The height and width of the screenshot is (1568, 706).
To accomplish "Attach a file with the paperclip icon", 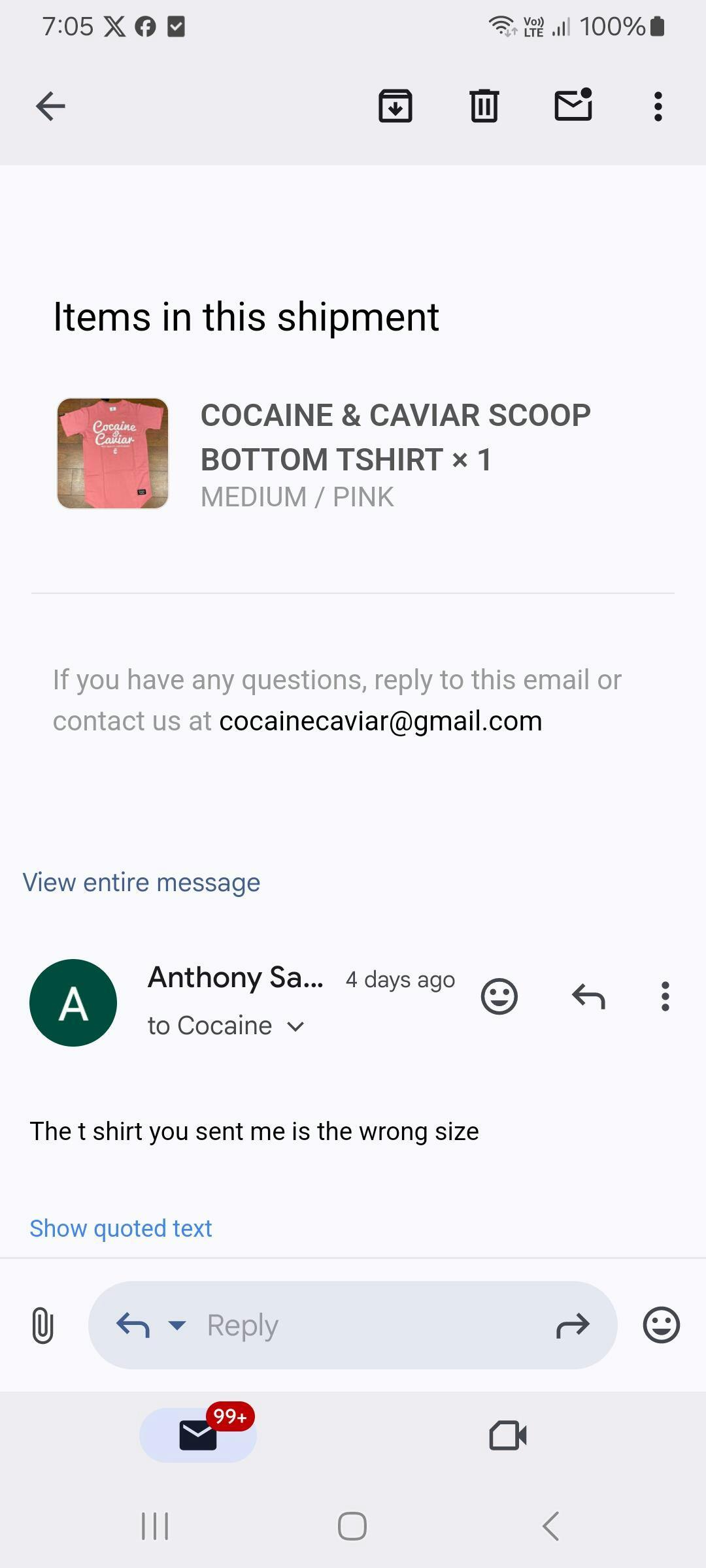I will click(42, 1325).
